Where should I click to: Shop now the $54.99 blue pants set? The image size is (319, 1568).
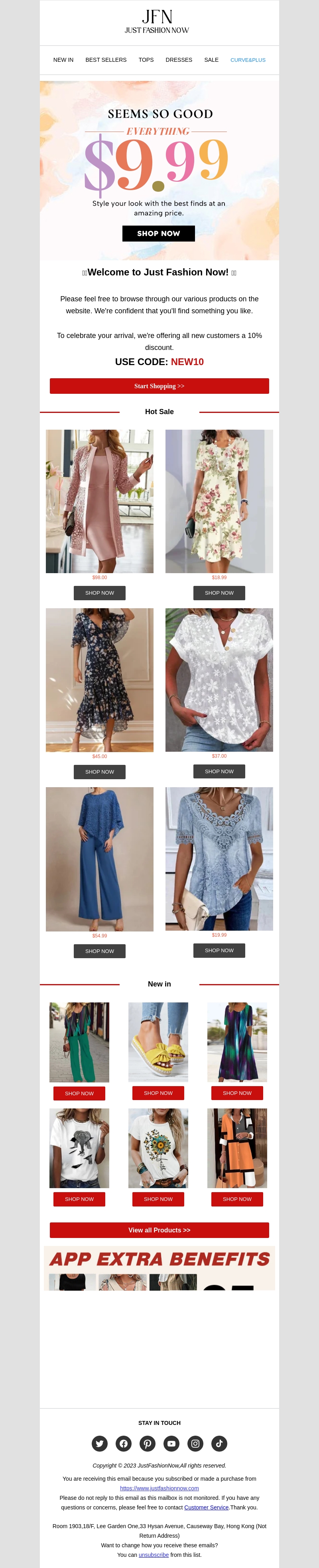[99, 951]
